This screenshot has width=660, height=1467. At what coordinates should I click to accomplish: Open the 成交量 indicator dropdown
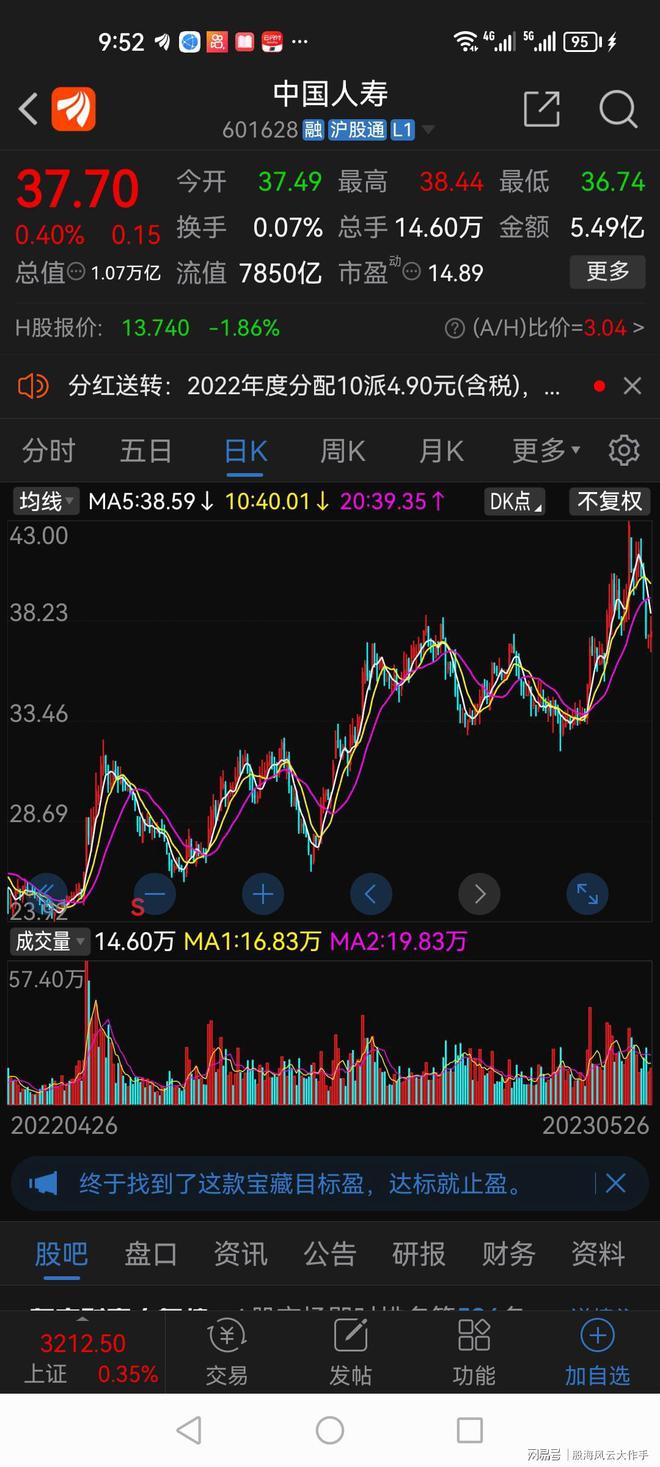[x=48, y=941]
